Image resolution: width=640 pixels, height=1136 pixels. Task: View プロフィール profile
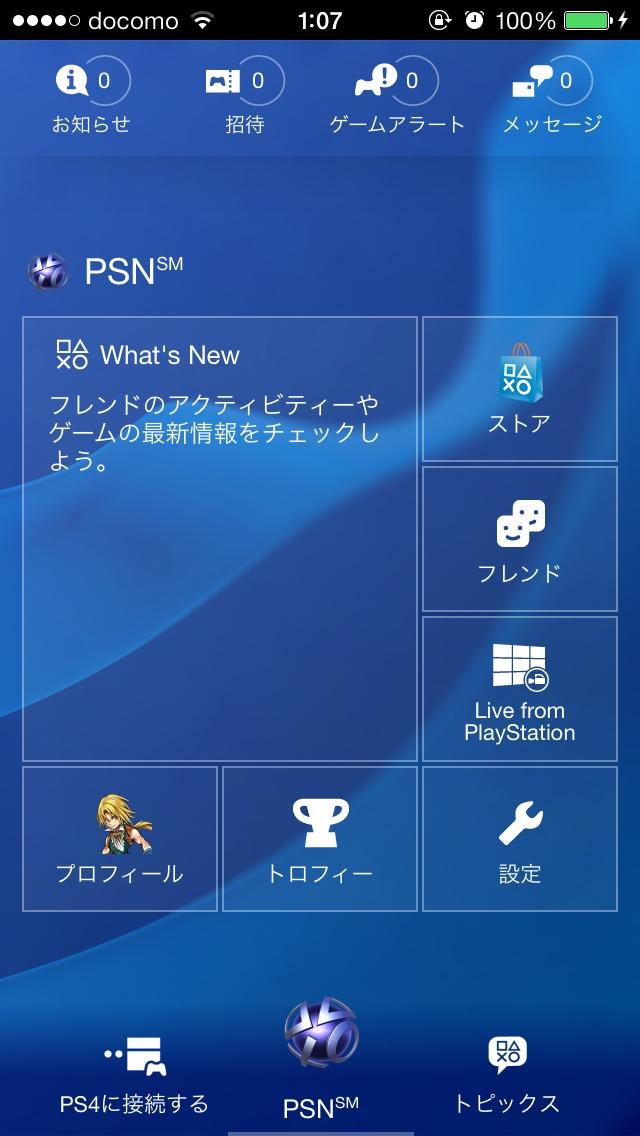pyautogui.click(x=120, y=839)
